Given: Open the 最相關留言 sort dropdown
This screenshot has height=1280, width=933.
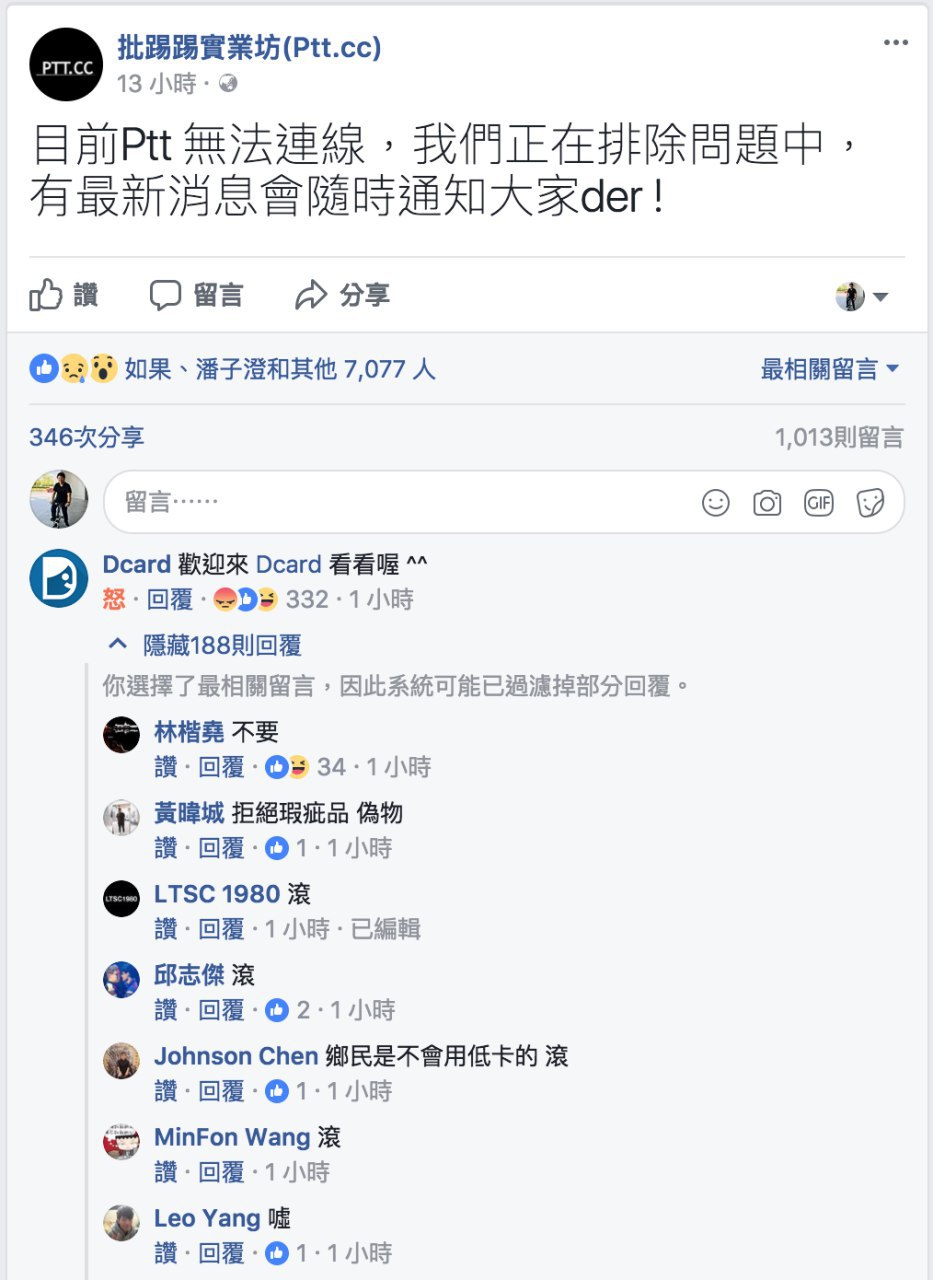Looking at the screenshot, I should [830, 370].
